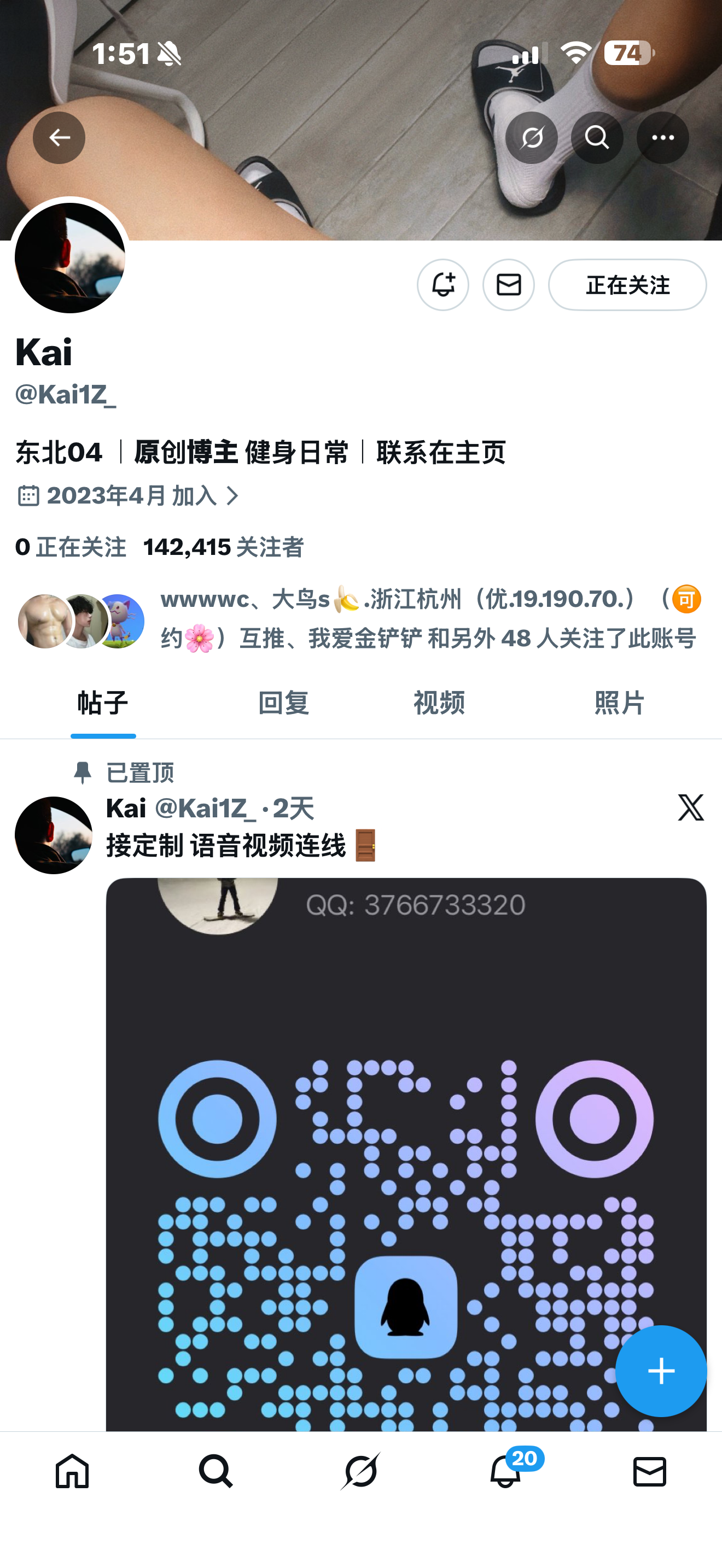Open the 0 正在关注 following list
This screenshot has height=1568, width=722.
pyautogui.click(x=71, y=547)
